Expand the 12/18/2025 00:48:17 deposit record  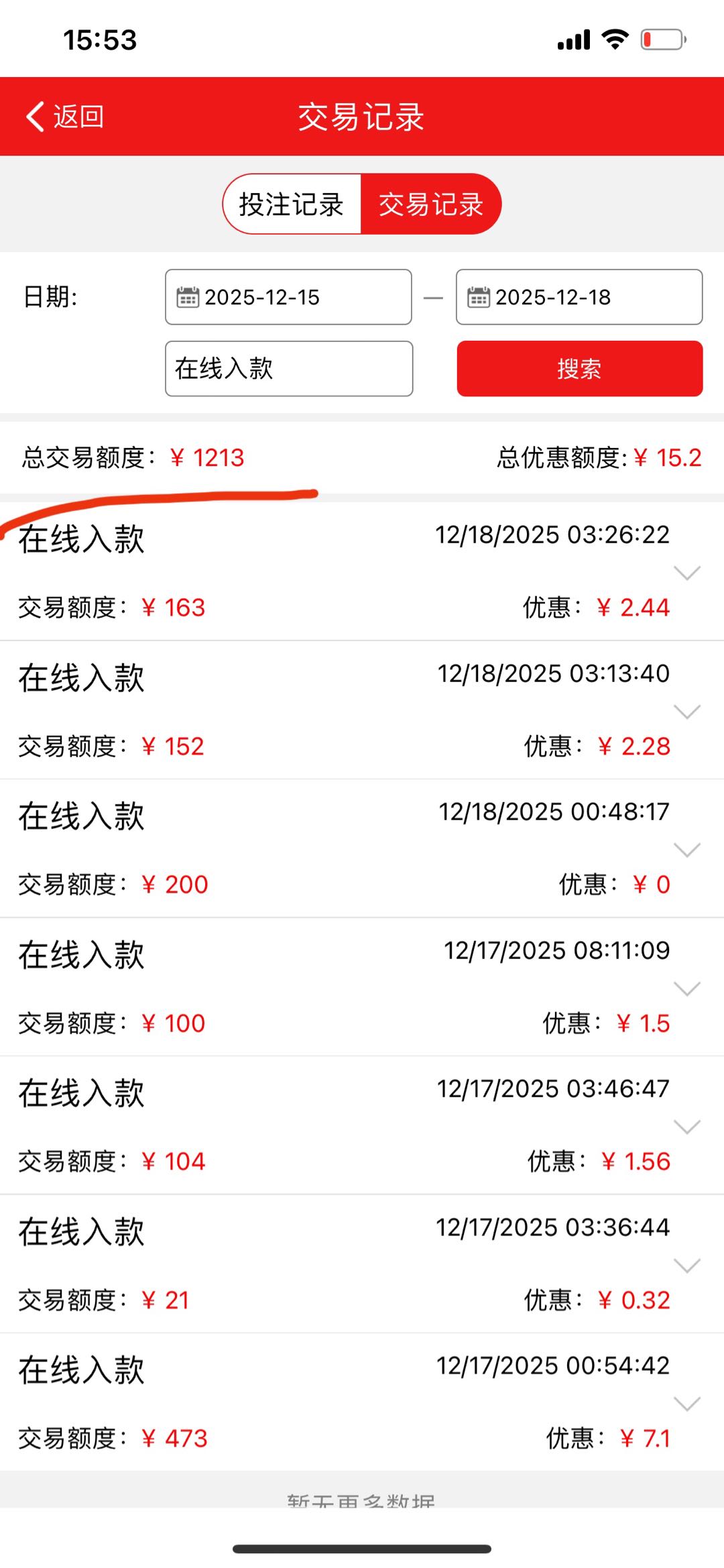coord(686,850)
